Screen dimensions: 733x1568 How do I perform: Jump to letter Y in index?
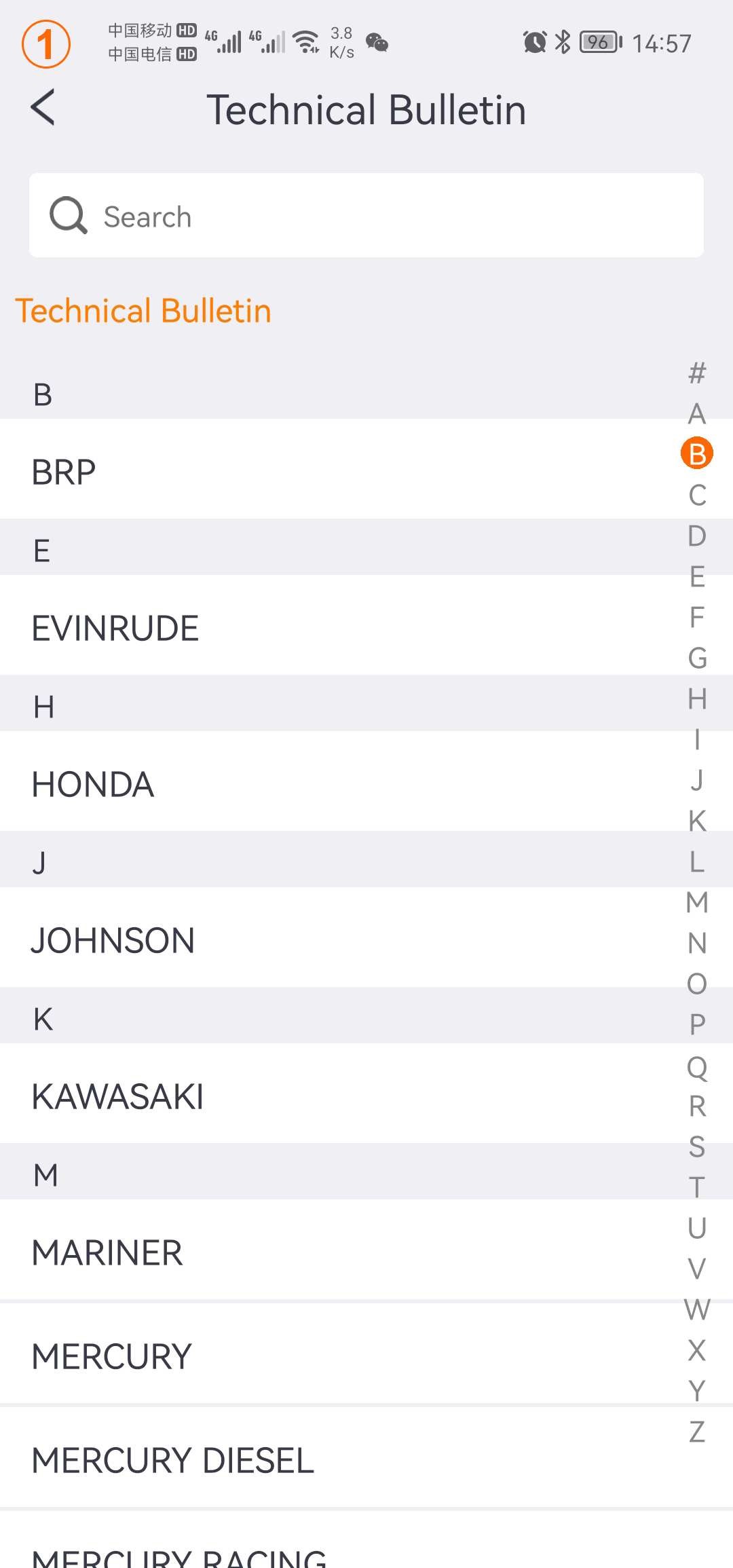click(x=697, y=1391)
